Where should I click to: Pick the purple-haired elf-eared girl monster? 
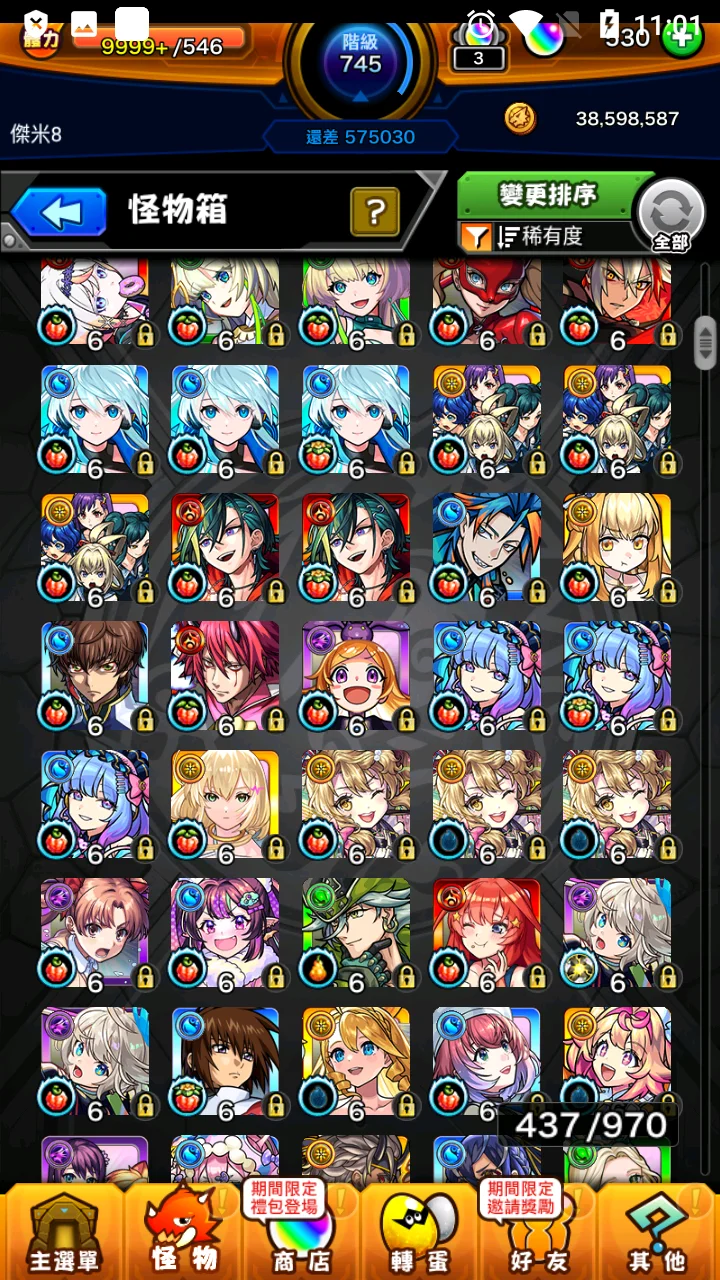[x=225, y=932]
